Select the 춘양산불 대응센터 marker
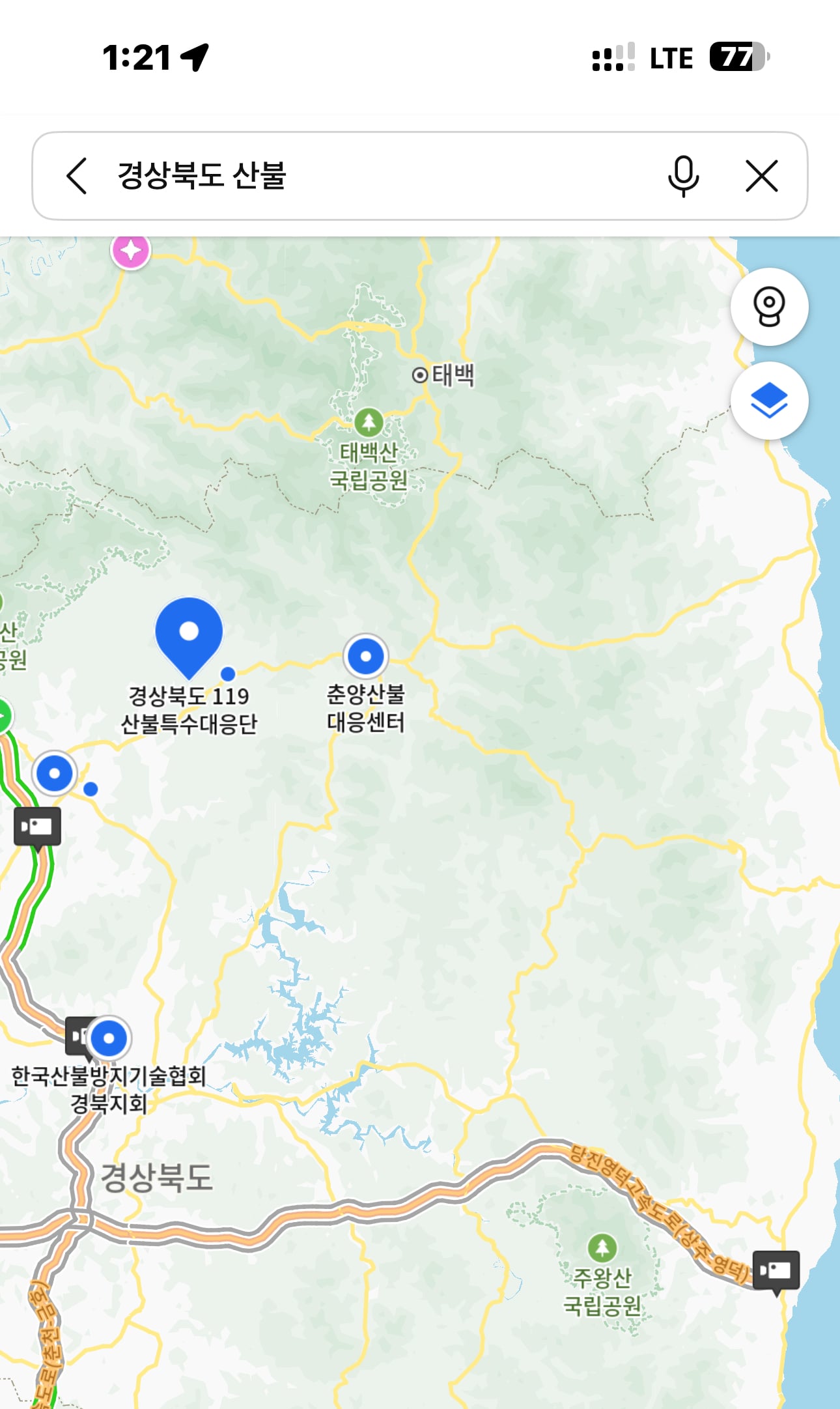This screenshot has height=1409, width=840. [x=366, y=656]
